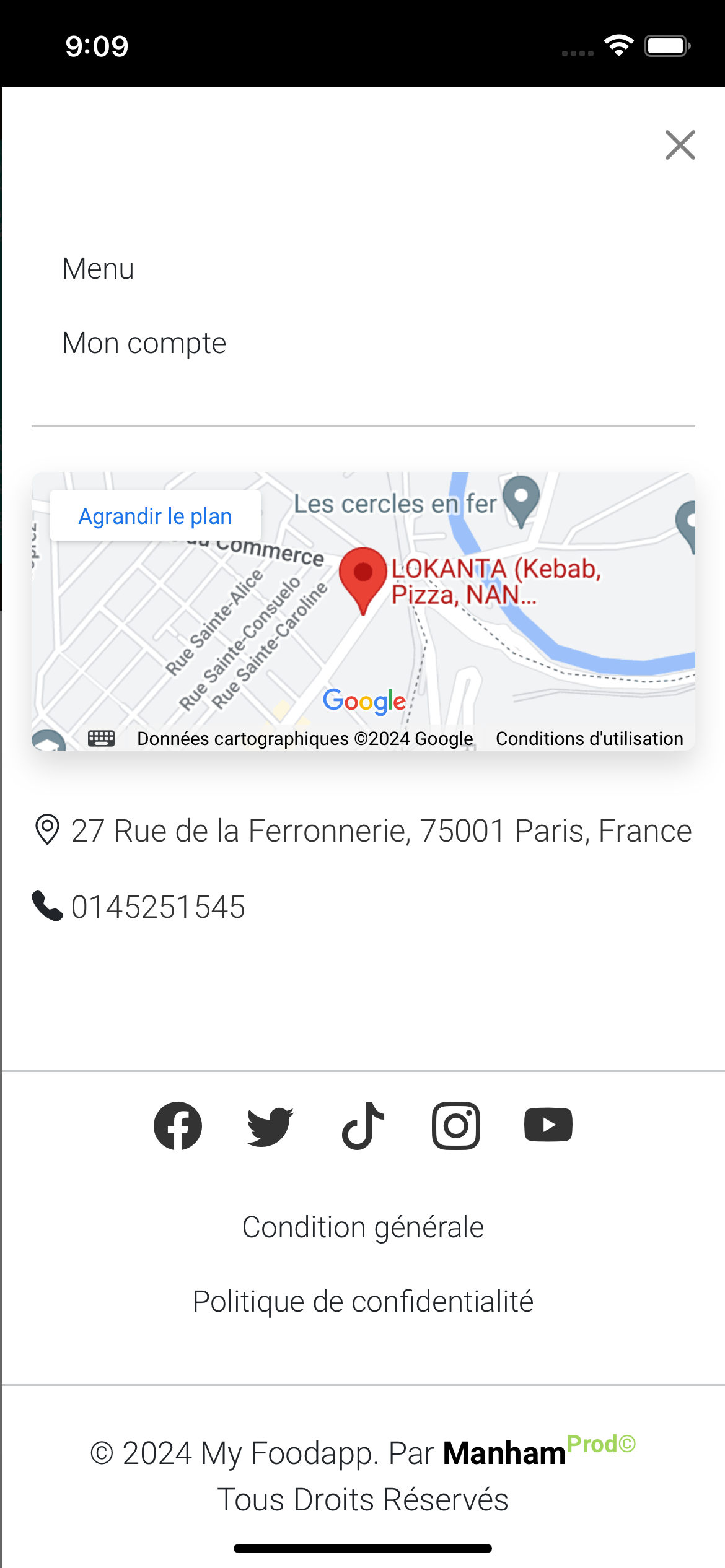The height and width of the screenshot is (1568, 725).
Task: Open the Twitter profile
Action: [x=270, y=1125]
